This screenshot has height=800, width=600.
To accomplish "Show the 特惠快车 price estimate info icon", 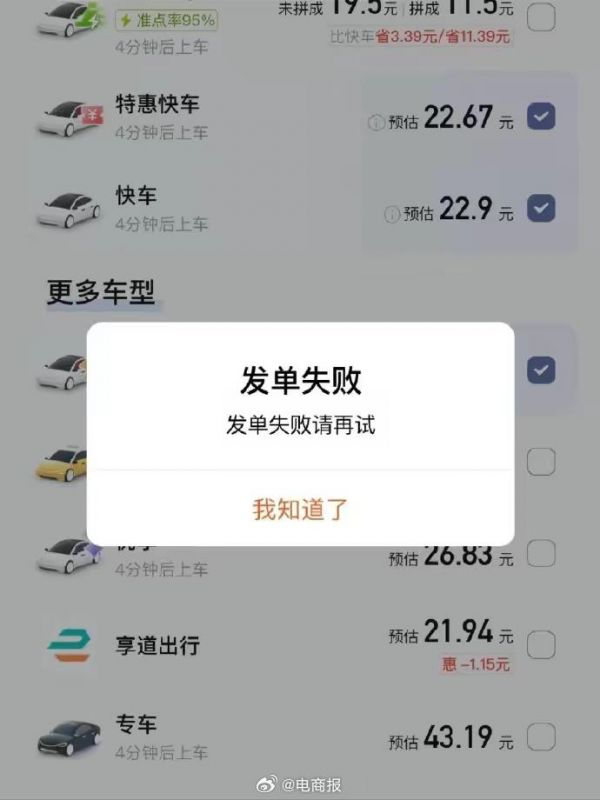I will click(x=376, y=124).
